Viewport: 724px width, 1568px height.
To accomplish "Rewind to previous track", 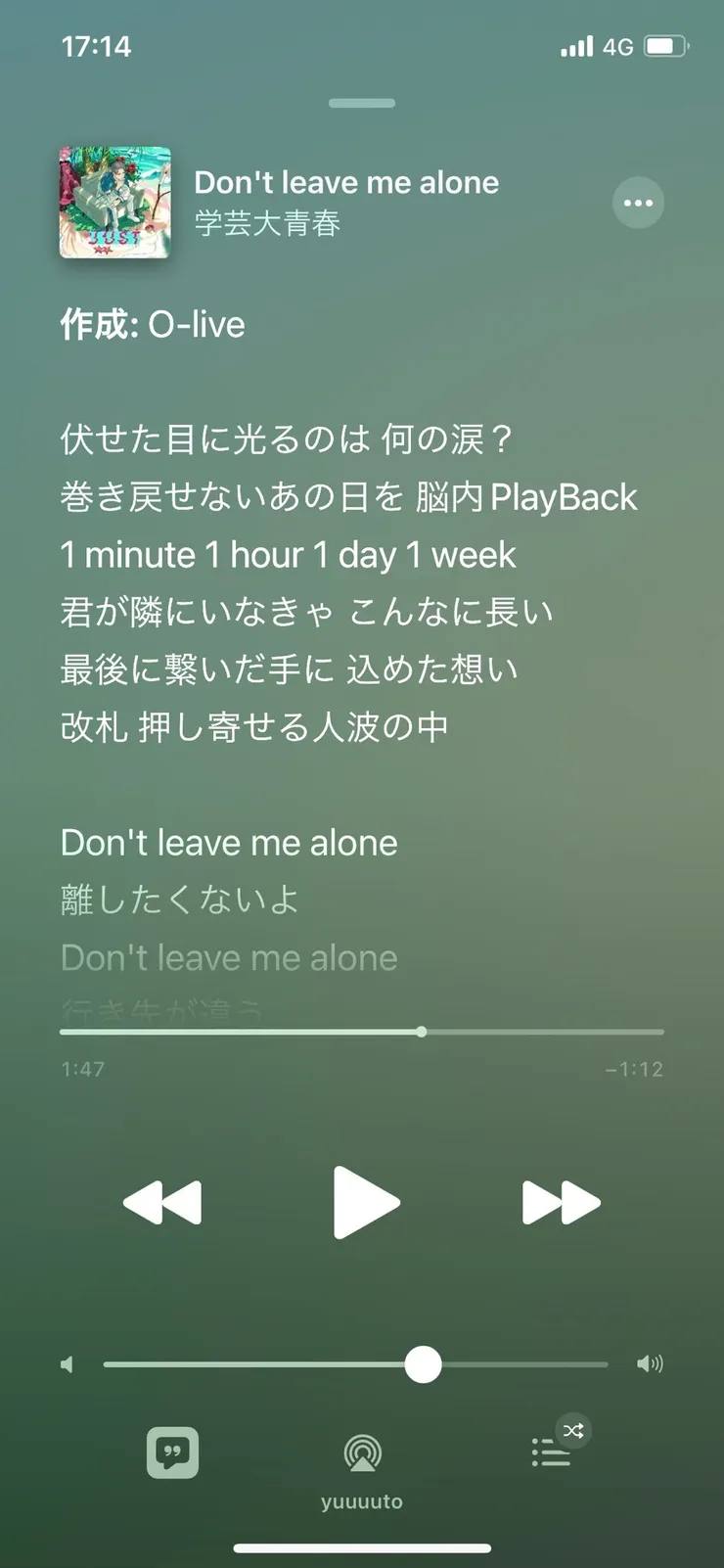I will [162, 1203].
